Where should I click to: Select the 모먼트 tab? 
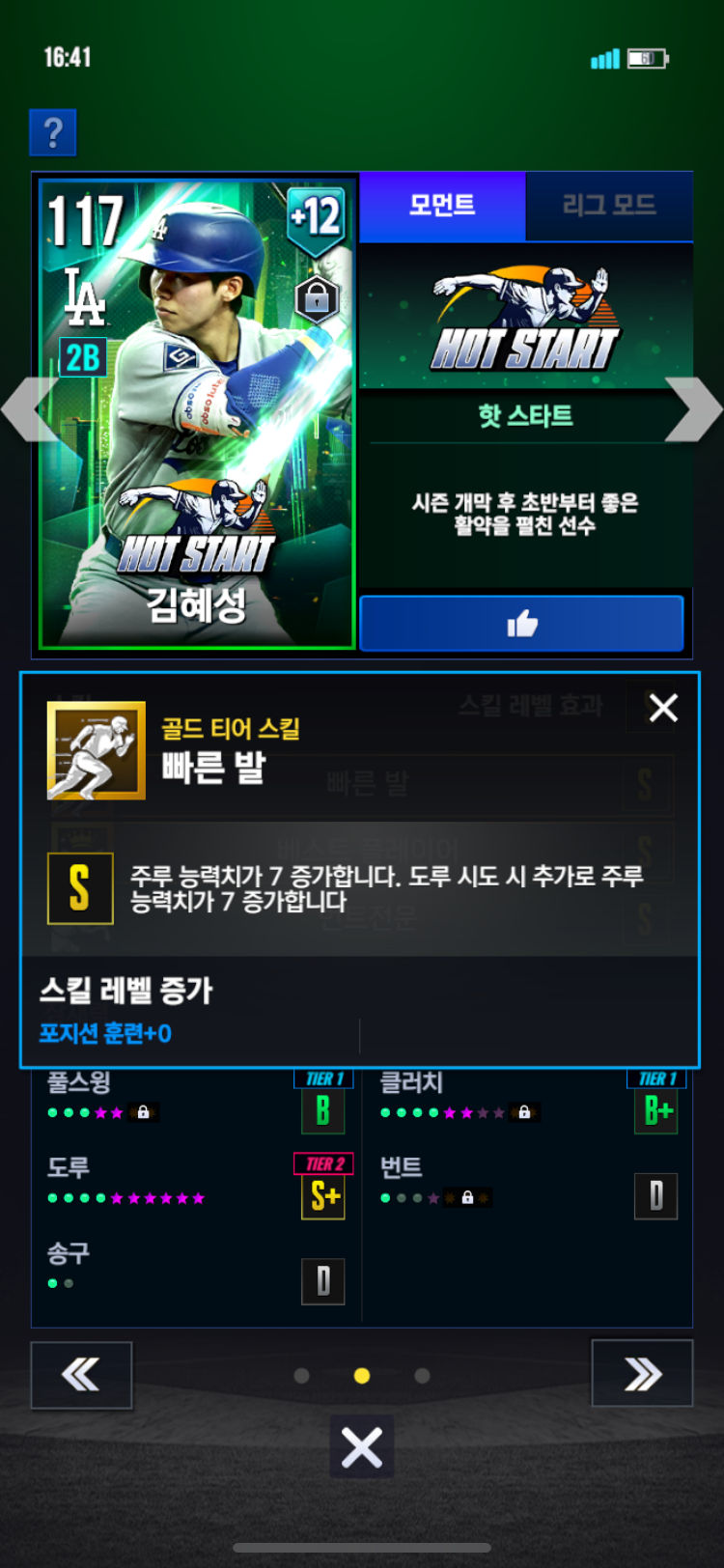[x=442, y=206]
